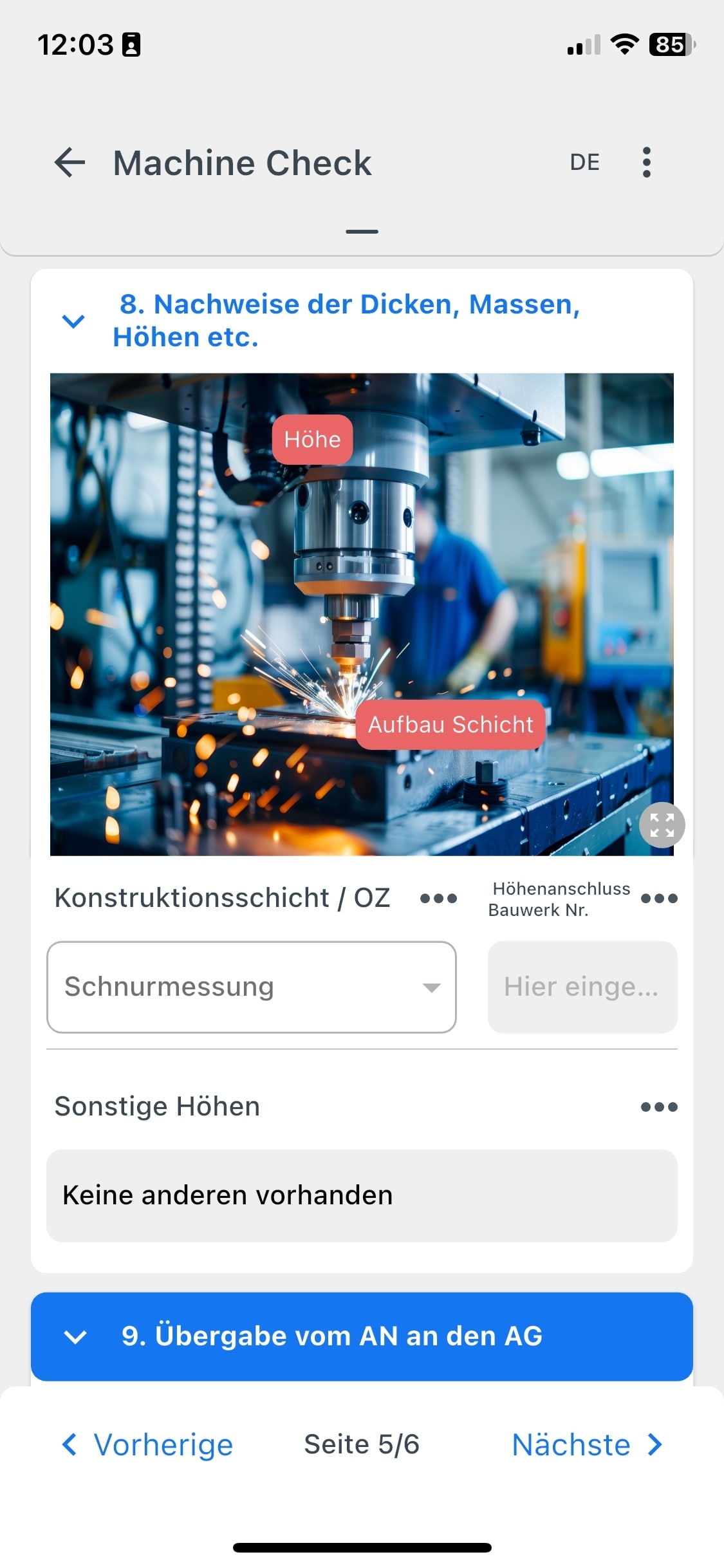This screenshot has height=1568, width=724.
Task: Enter Höhenanschluss Bauwerk Nr. value
Action: tap(582, 987)
